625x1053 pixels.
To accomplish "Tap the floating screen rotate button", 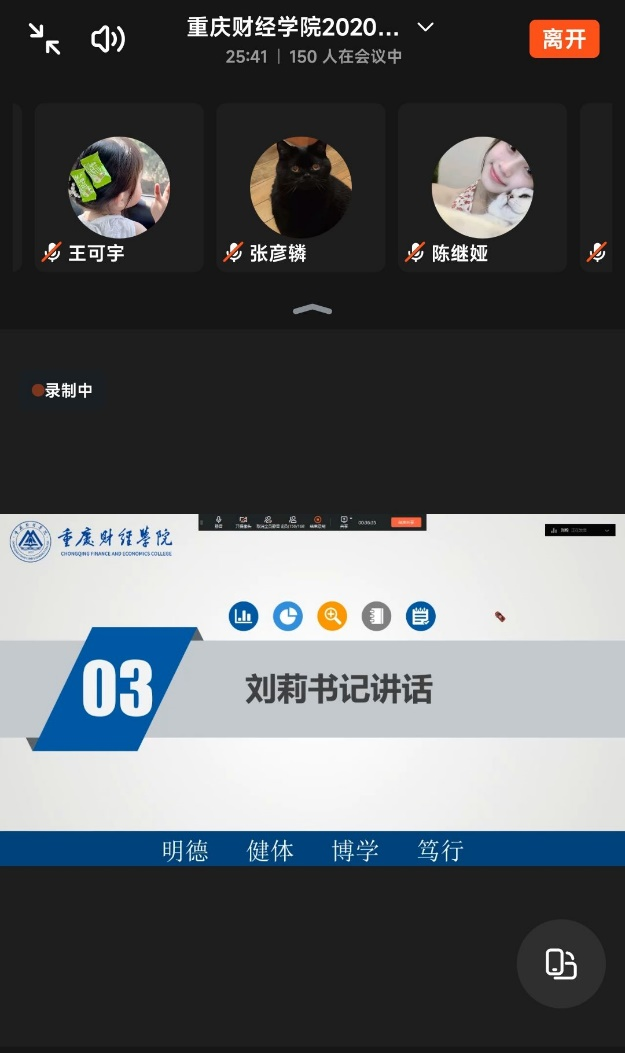I will click(561, 963).
